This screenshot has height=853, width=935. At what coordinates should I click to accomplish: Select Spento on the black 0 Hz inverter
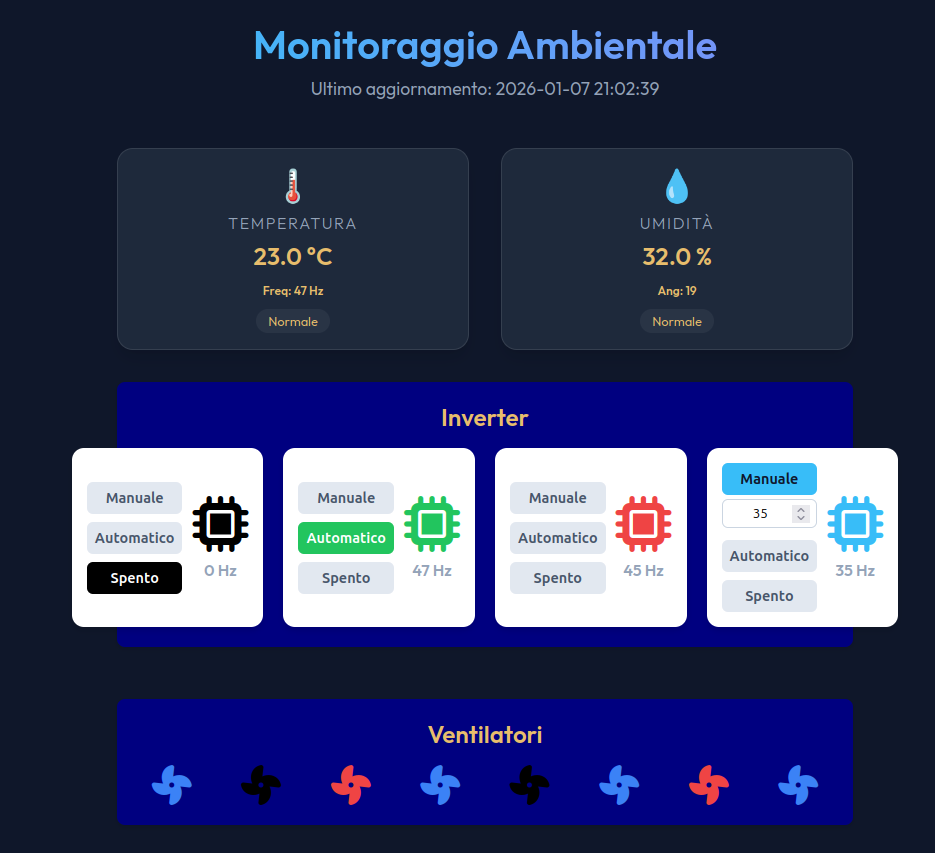pyautogui.click(x=134, y=578)
